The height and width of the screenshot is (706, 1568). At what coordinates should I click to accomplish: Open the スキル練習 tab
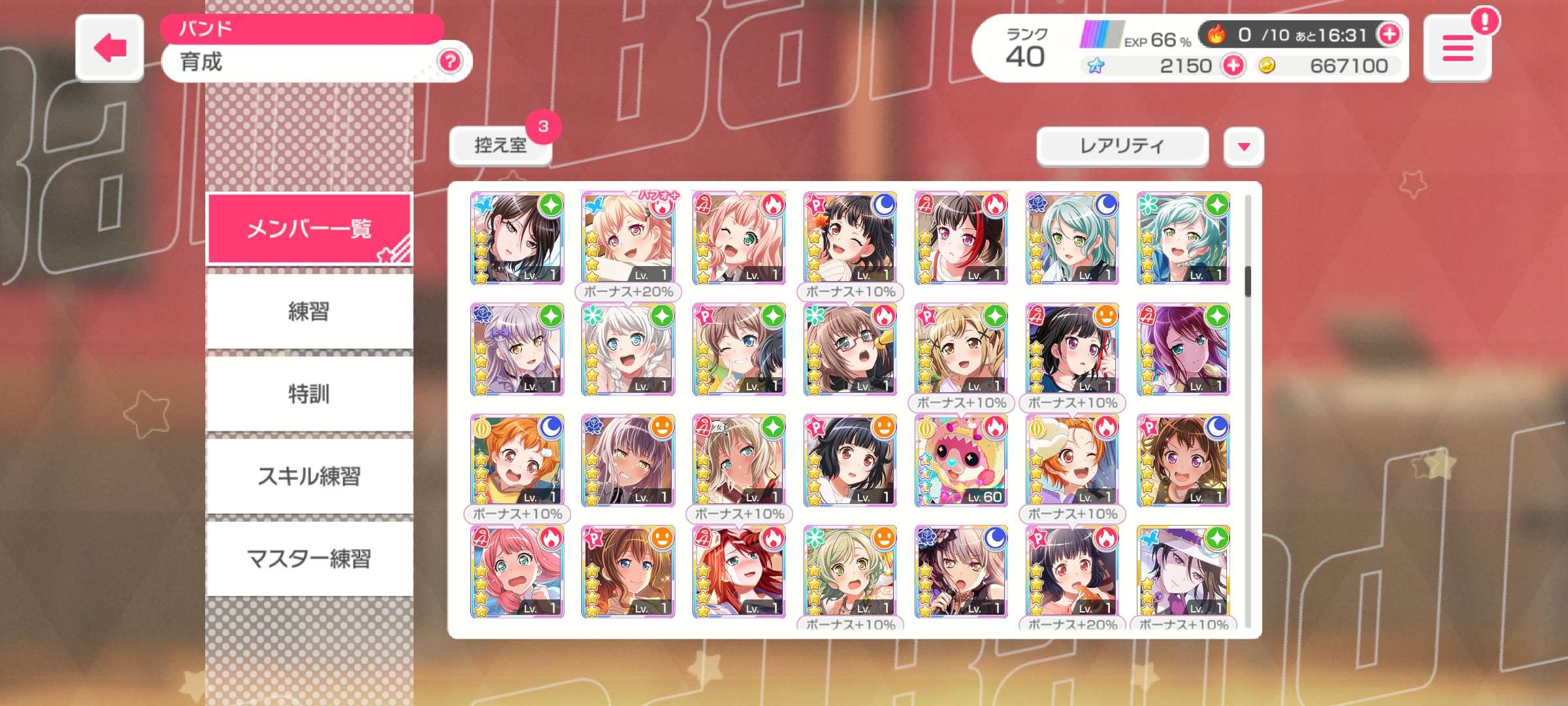(309, 476)
